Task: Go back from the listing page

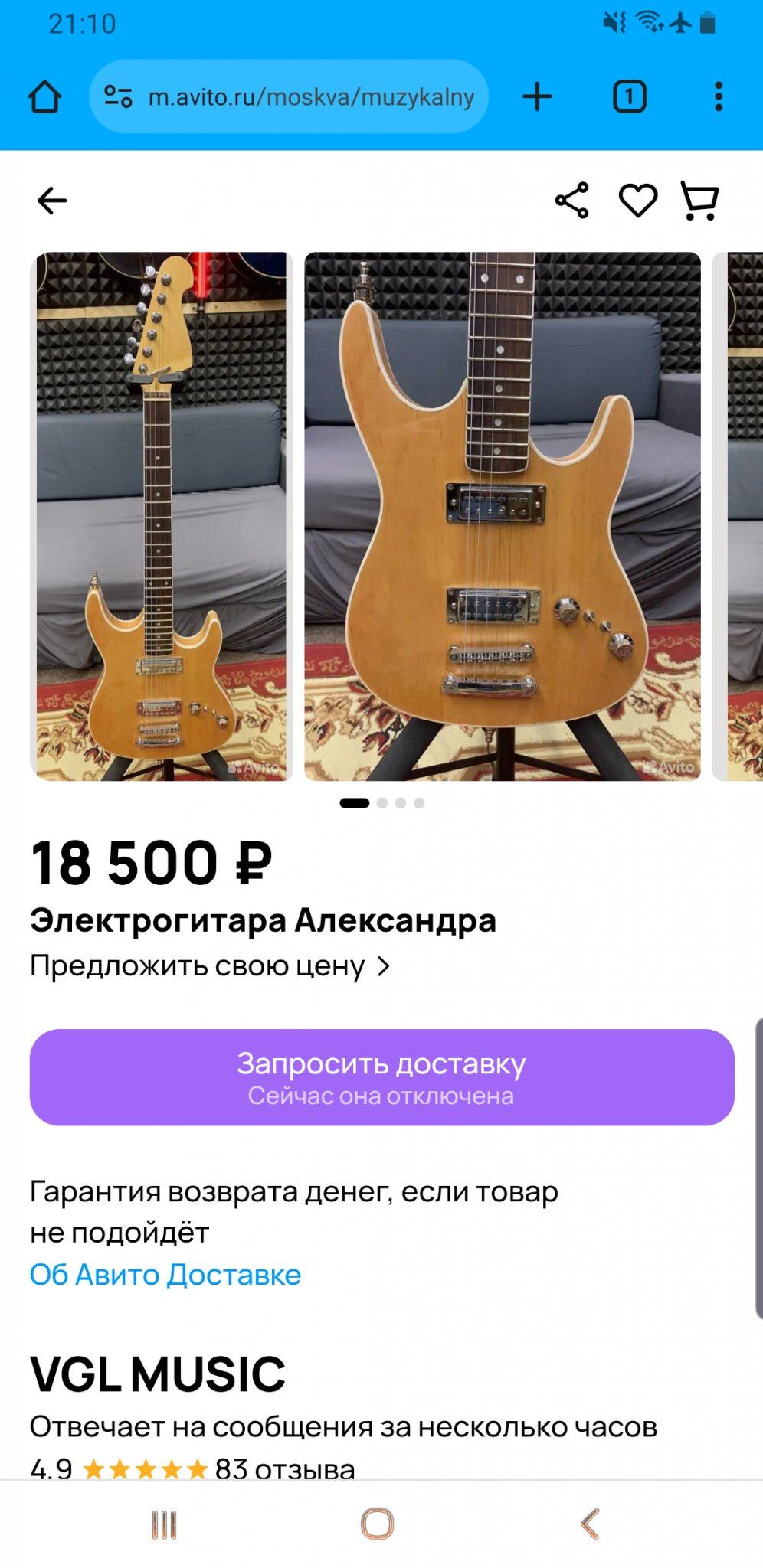Action: coord(52,201)
